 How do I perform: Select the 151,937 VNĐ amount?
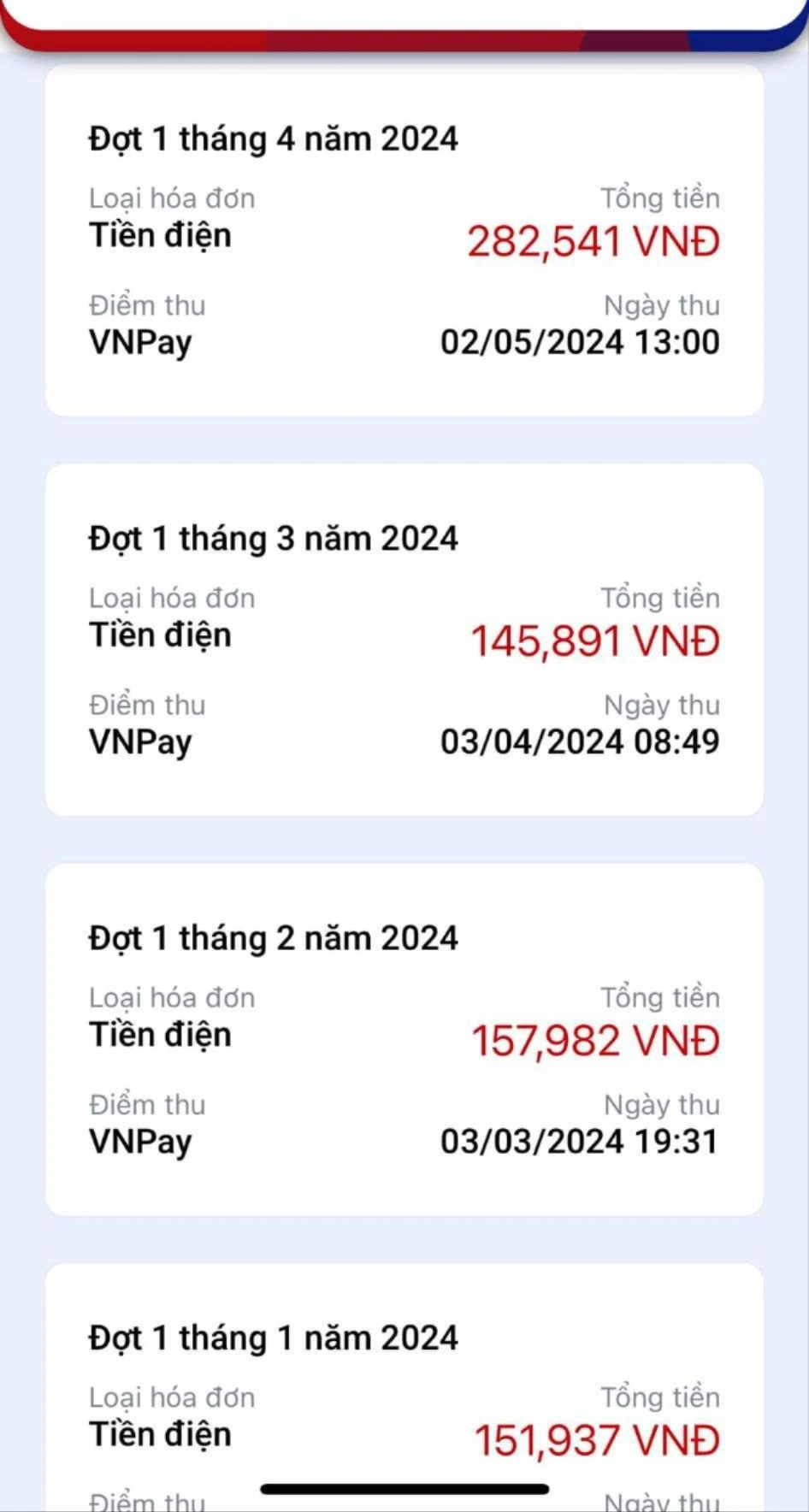597,1434
